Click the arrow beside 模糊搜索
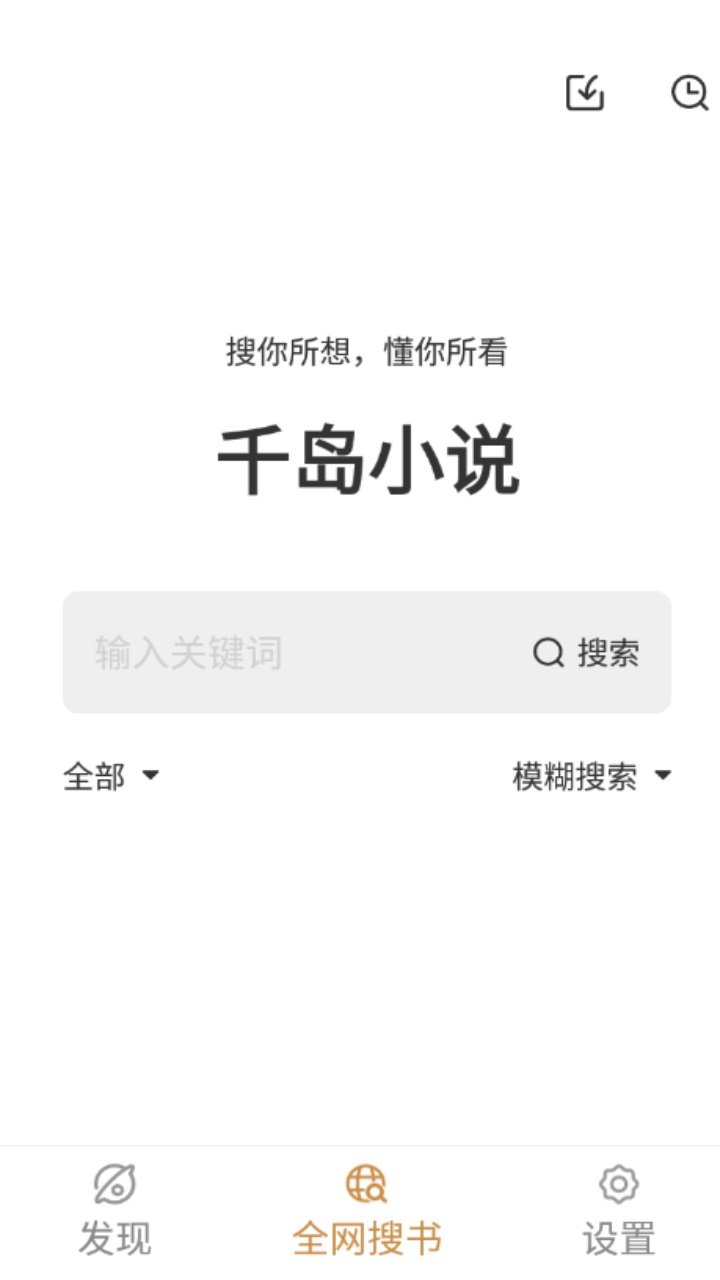 663,778
